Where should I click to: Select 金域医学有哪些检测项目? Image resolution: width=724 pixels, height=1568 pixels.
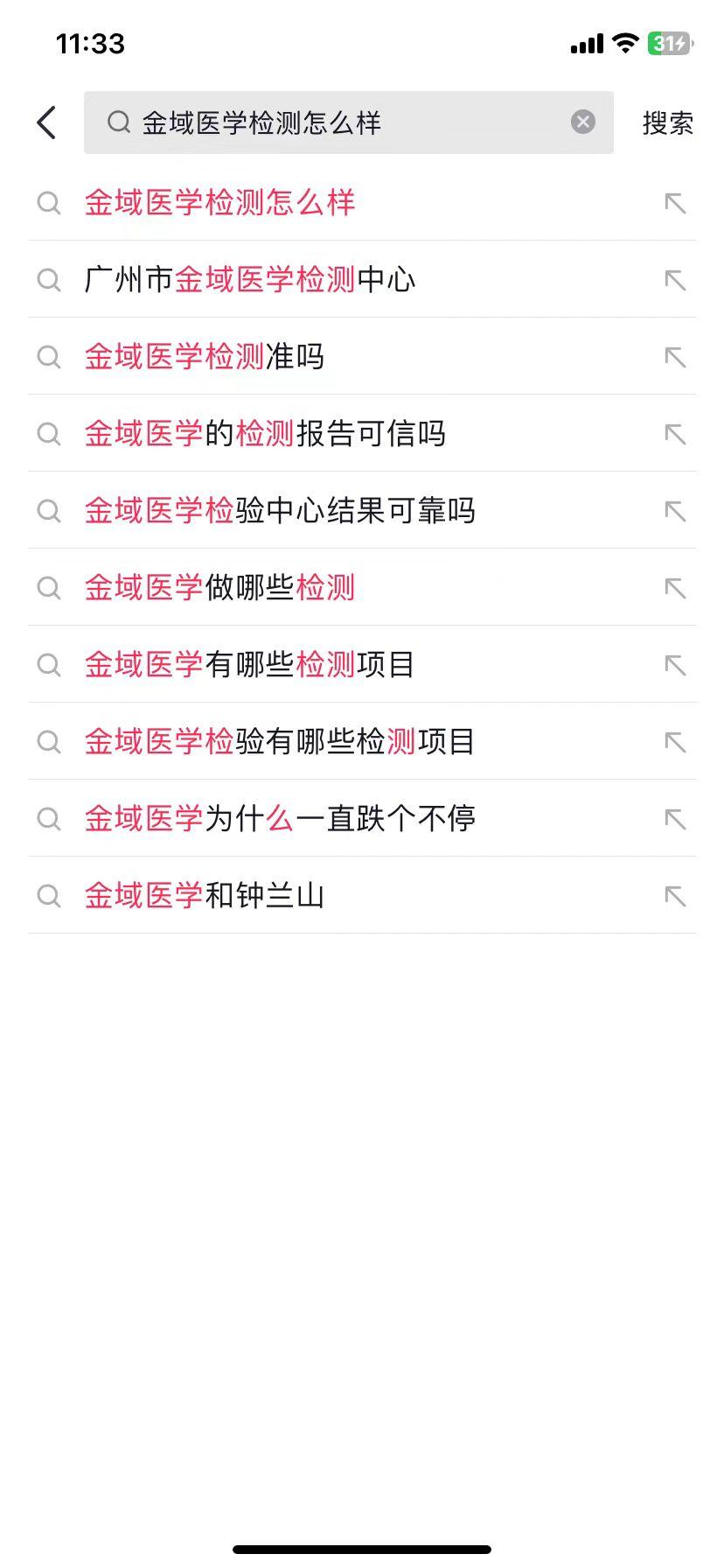click(362, 665)
